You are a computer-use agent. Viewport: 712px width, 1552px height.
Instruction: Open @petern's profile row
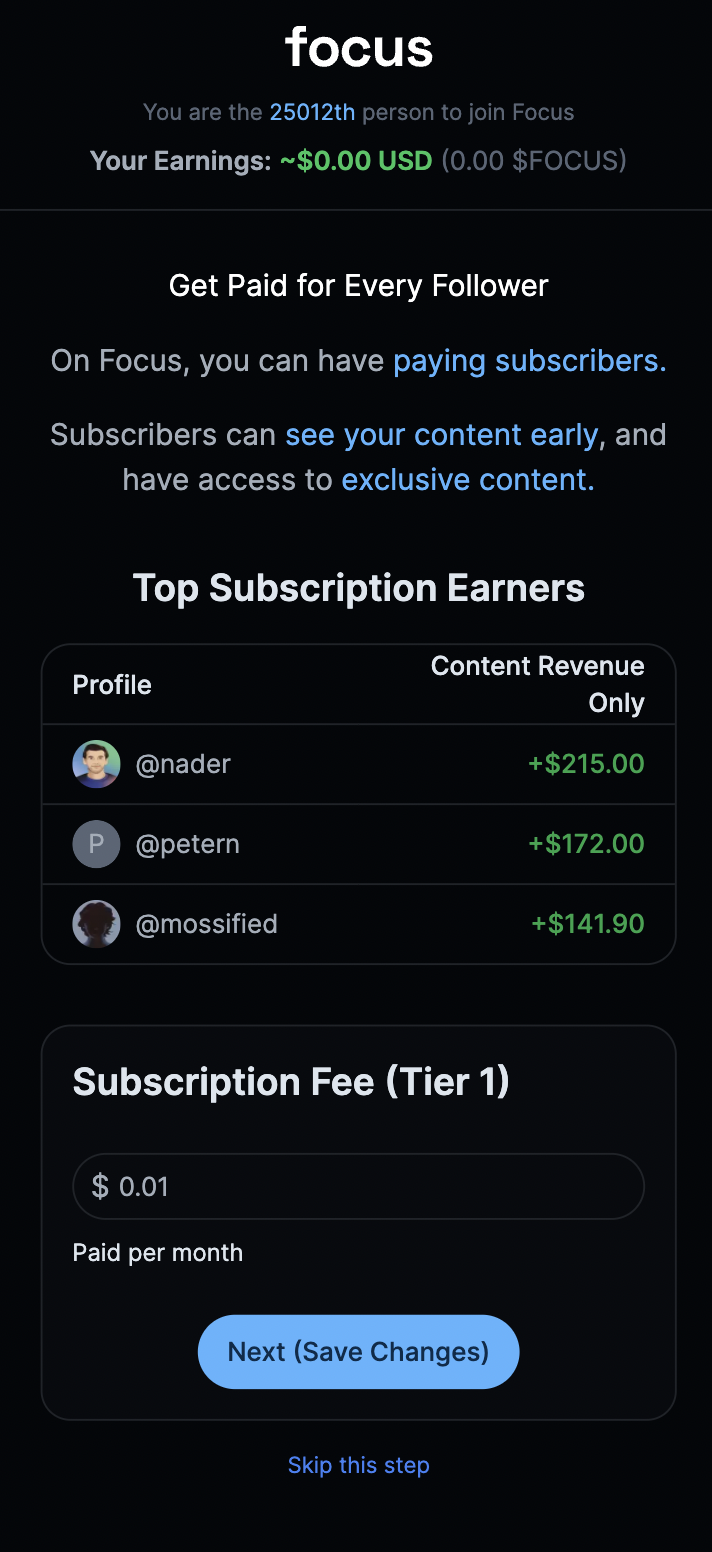[x=358, y=844]
